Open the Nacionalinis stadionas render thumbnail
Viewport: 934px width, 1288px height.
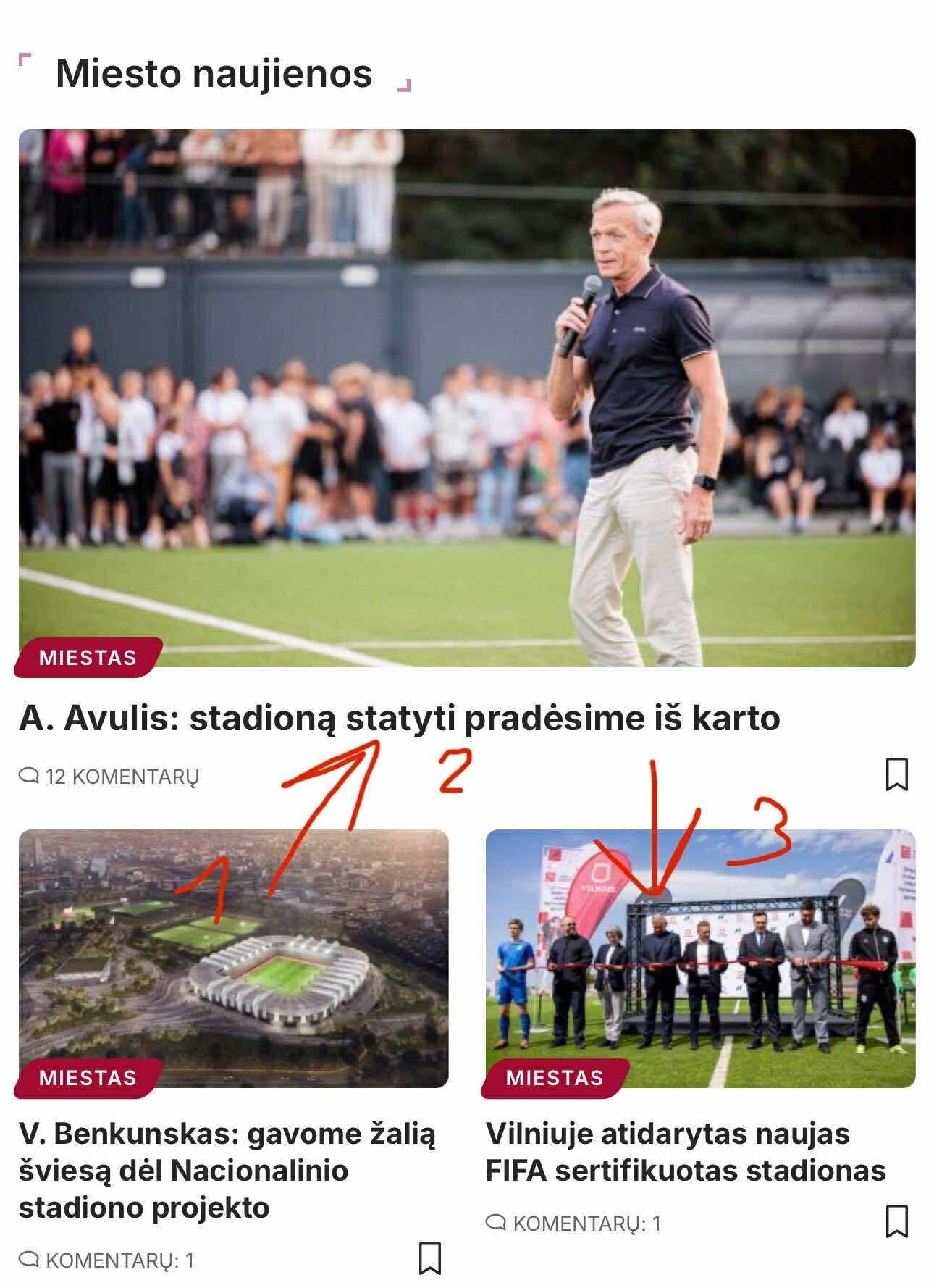(x=233, y=958)
